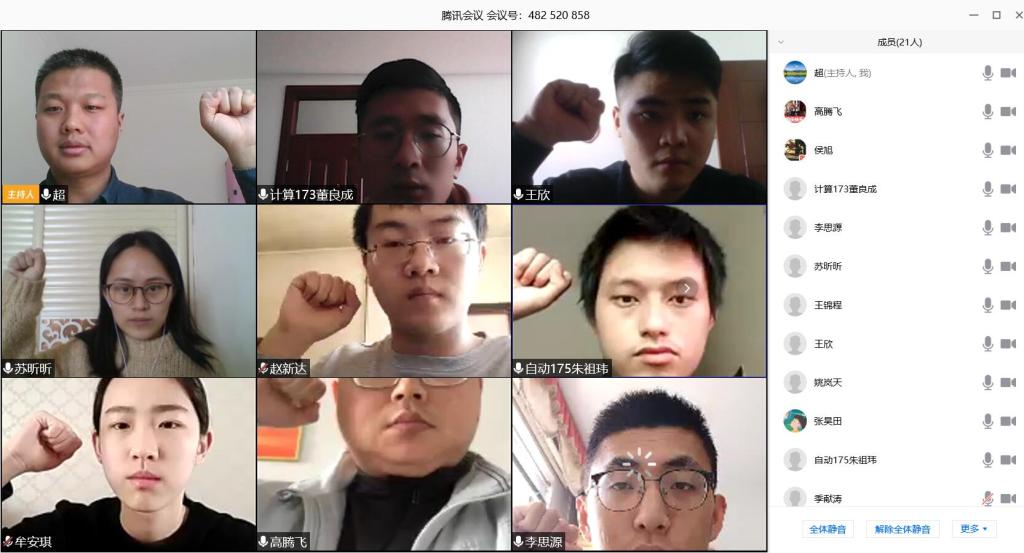
Task: Close the 腾讯会议 window
Action: tap(1017, 15)
